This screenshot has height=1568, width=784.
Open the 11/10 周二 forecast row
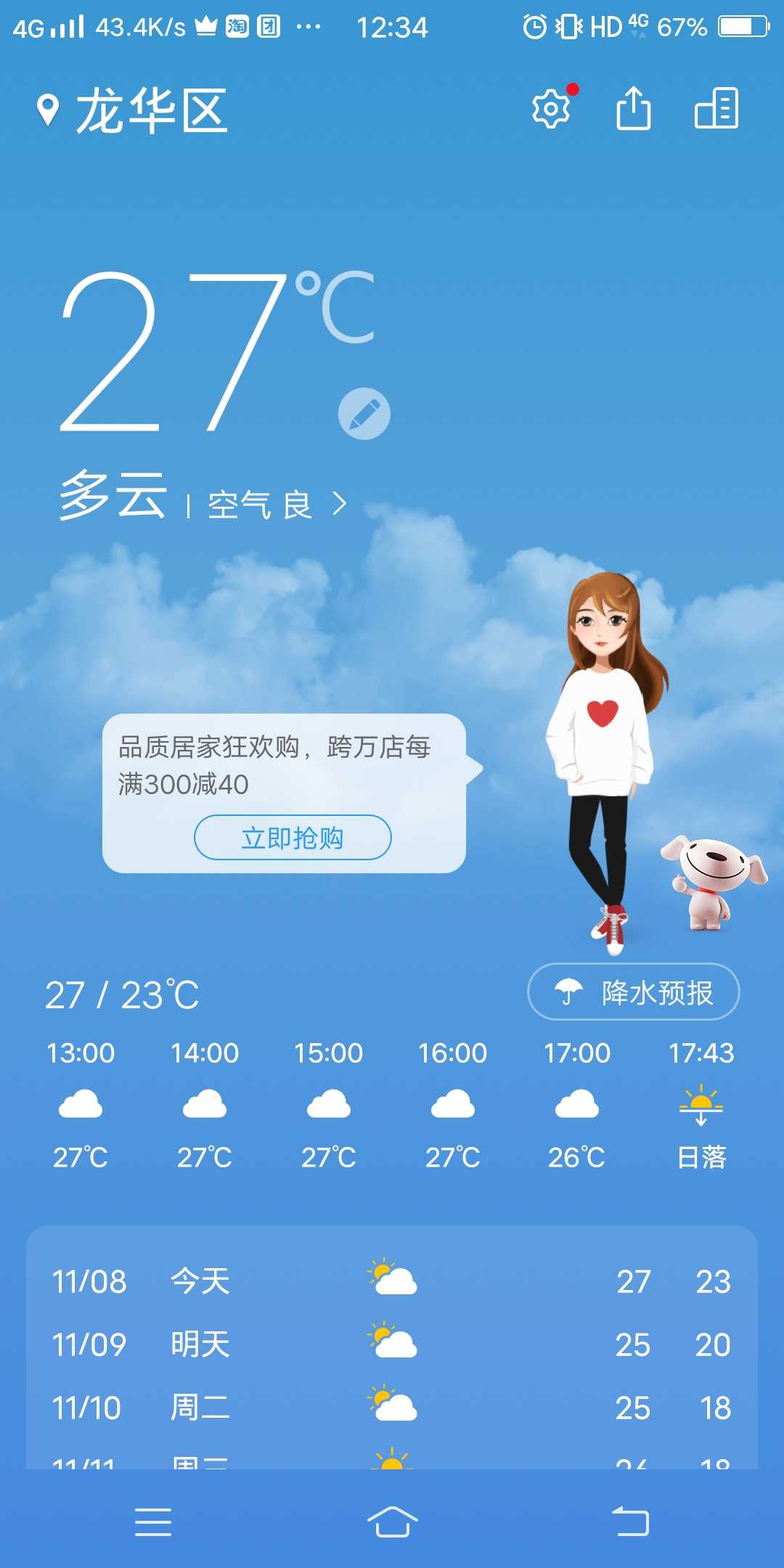[392, 1408]
